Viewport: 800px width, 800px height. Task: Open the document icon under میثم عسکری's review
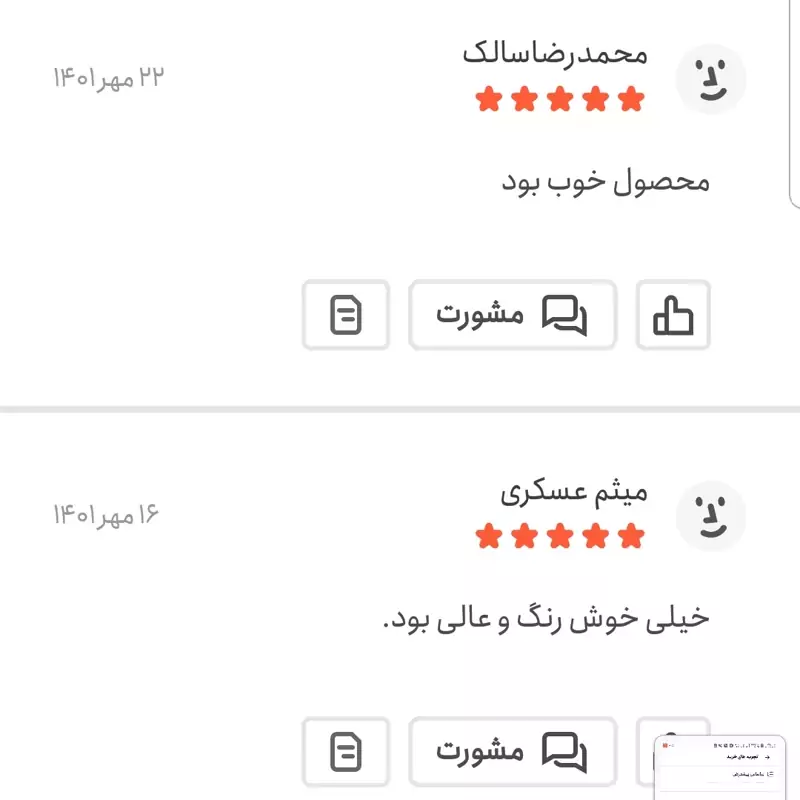click(346, 750)
